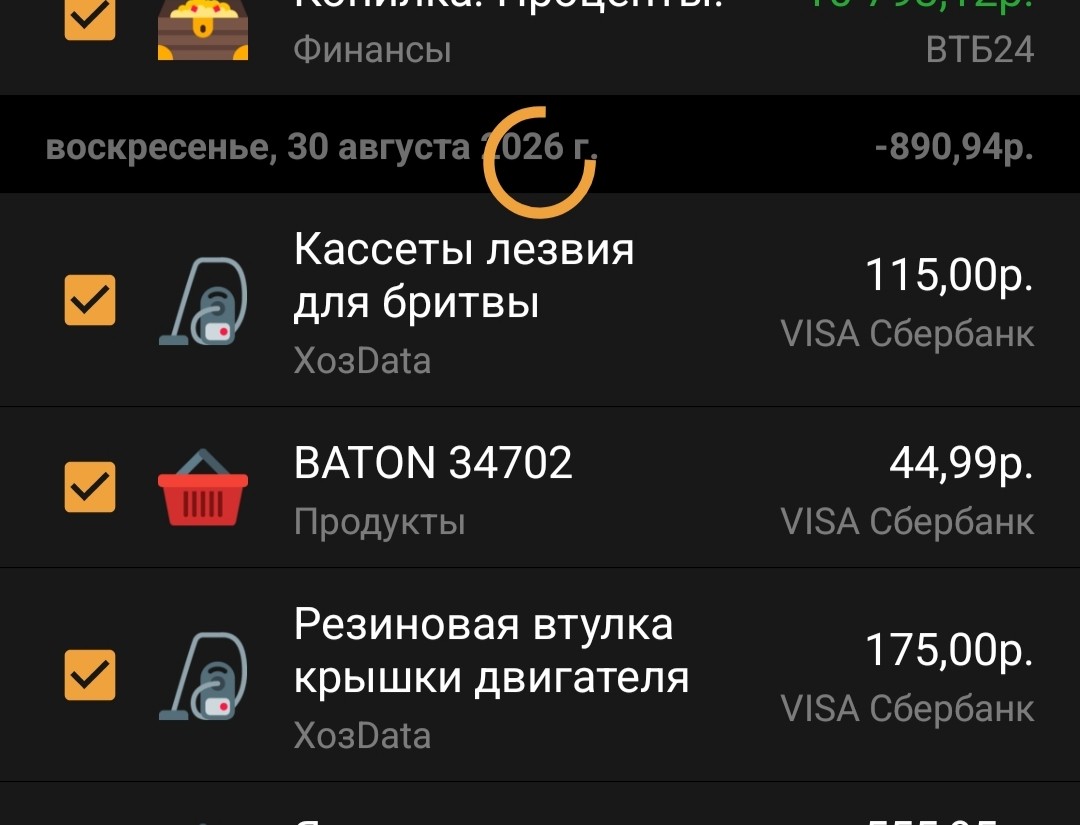Open the BATON 34702 transaction

(540, 488)
